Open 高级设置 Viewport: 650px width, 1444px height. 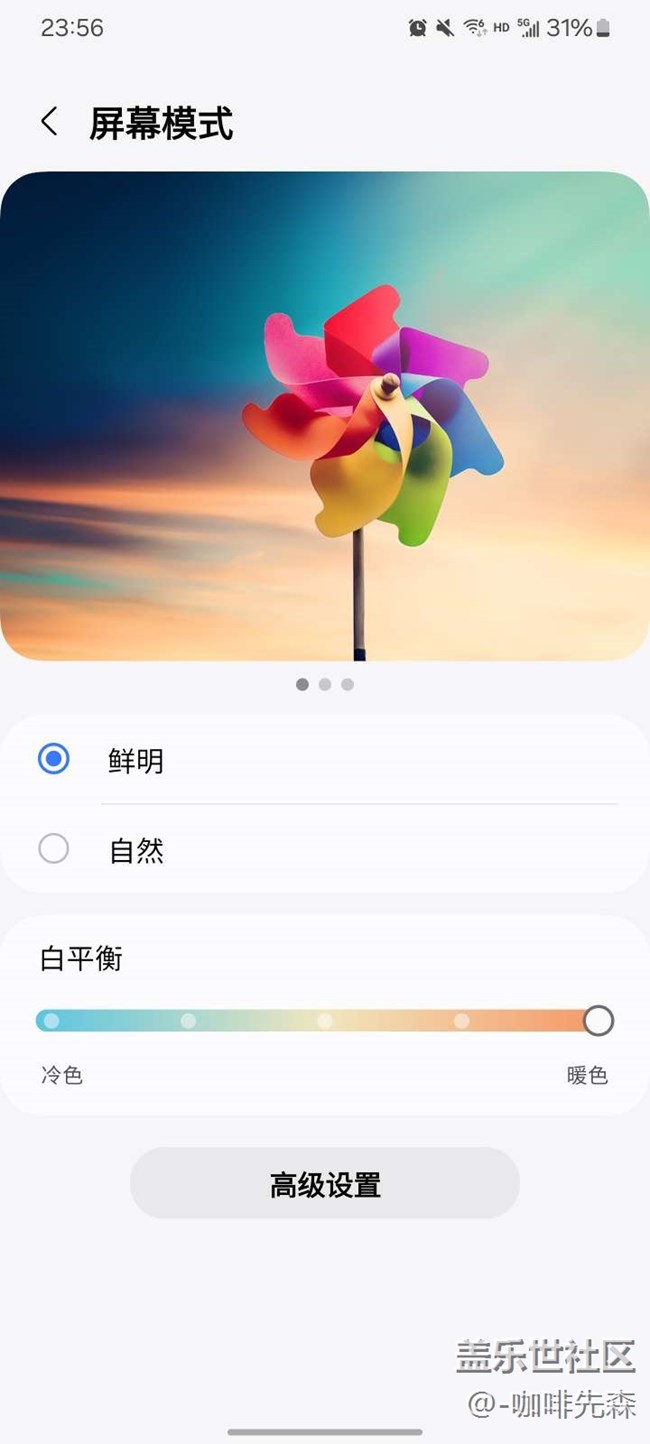pyautogui.click(x=325, y=1184)
